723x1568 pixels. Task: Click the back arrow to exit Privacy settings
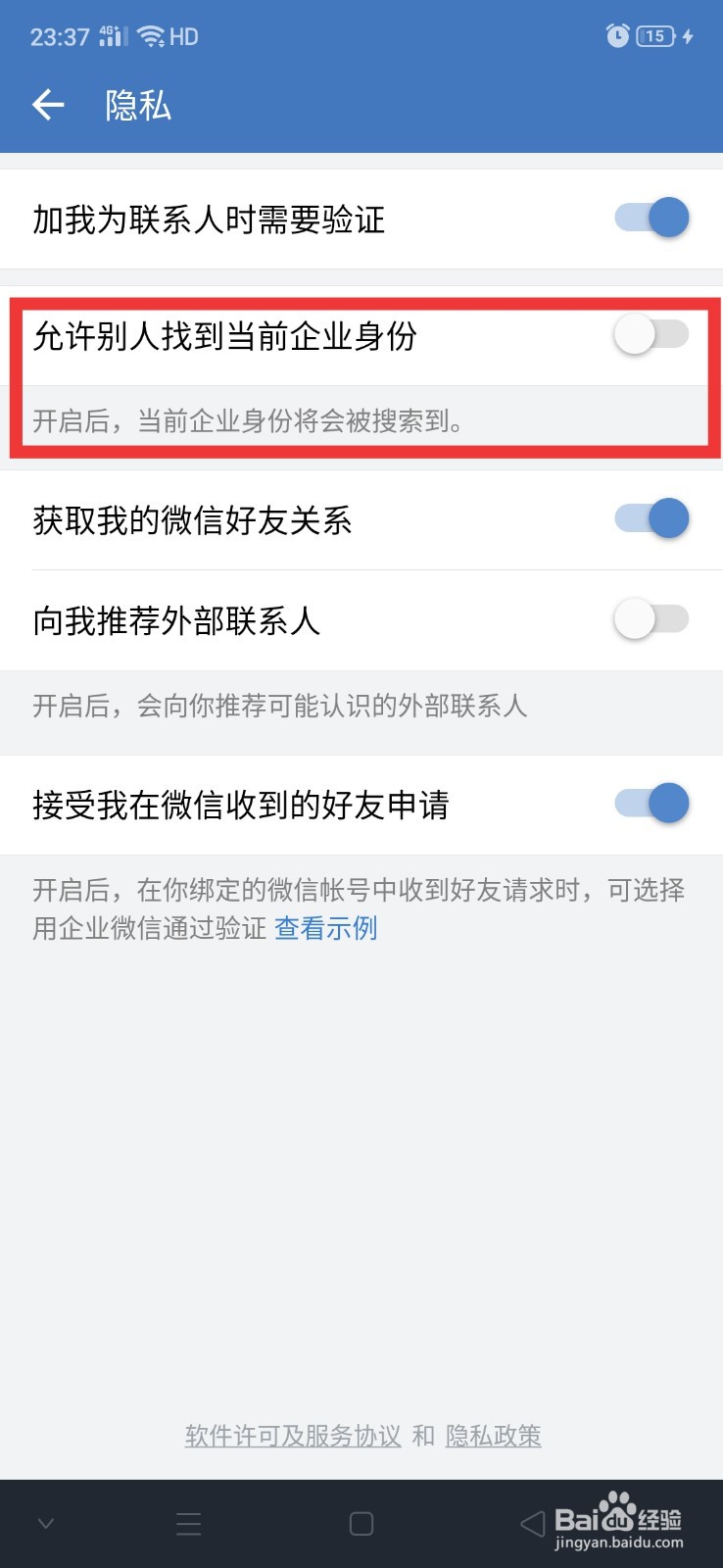(x=48, y=104)
